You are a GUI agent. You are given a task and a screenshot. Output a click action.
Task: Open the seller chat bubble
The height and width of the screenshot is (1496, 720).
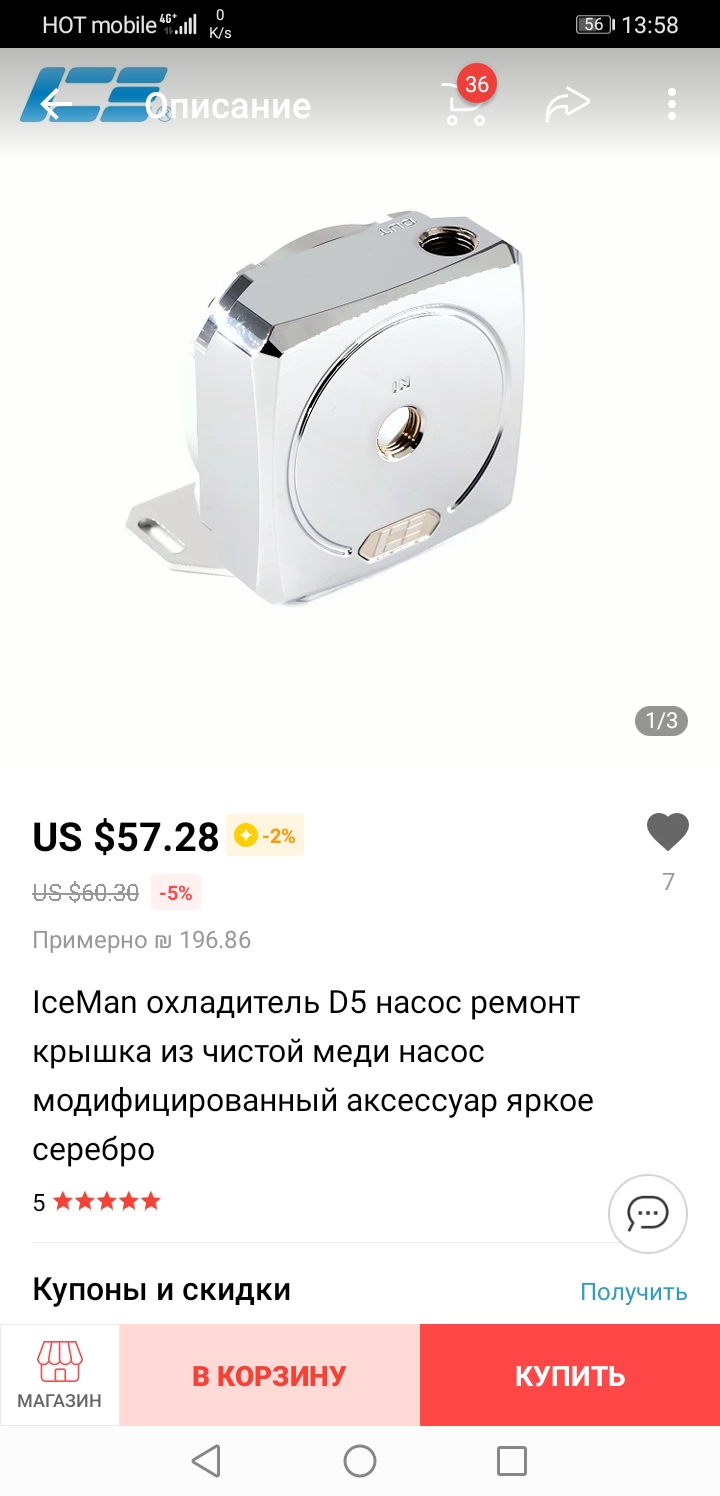648,1214
